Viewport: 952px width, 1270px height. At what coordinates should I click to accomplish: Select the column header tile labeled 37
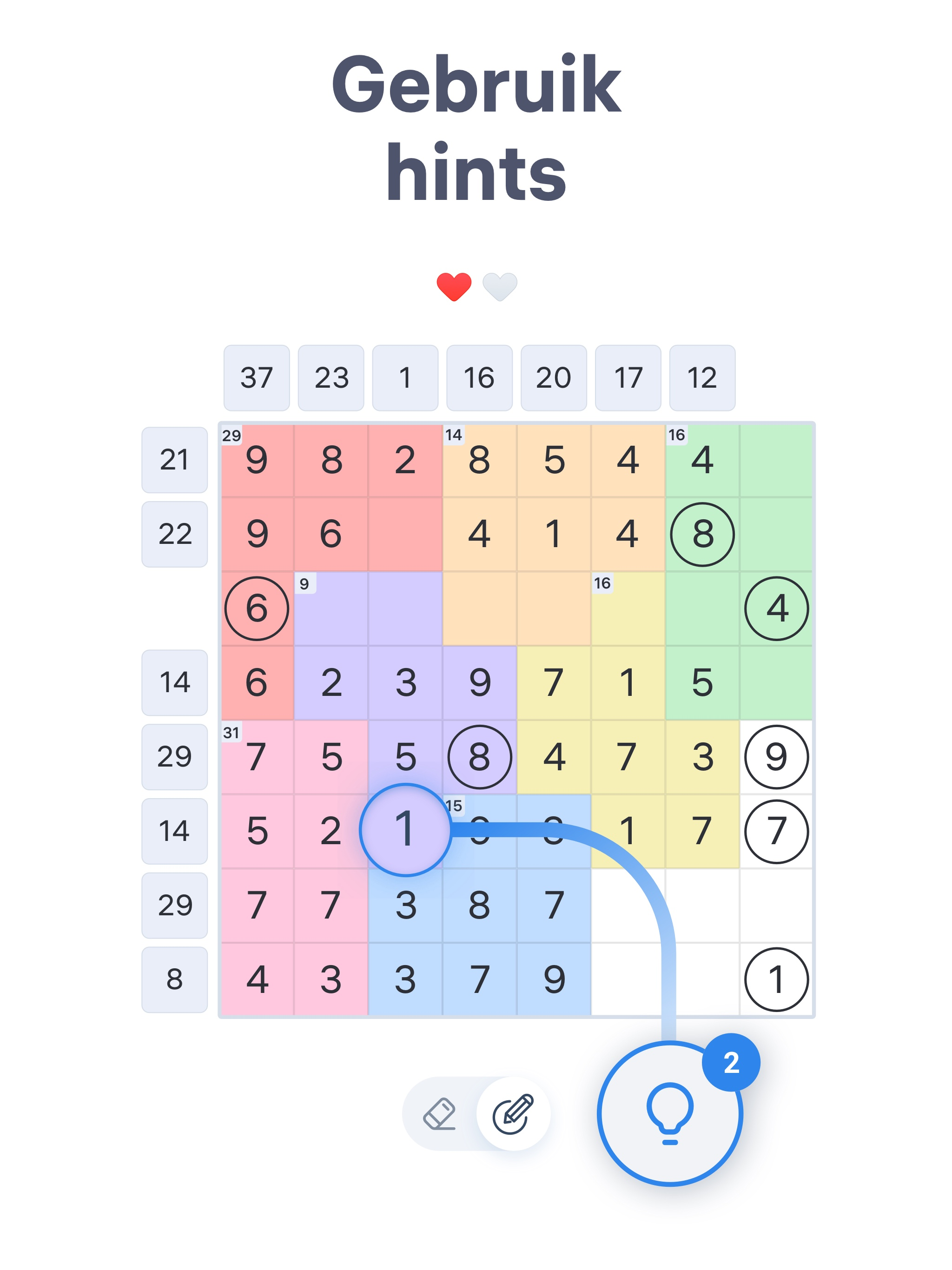coord(257,377)
